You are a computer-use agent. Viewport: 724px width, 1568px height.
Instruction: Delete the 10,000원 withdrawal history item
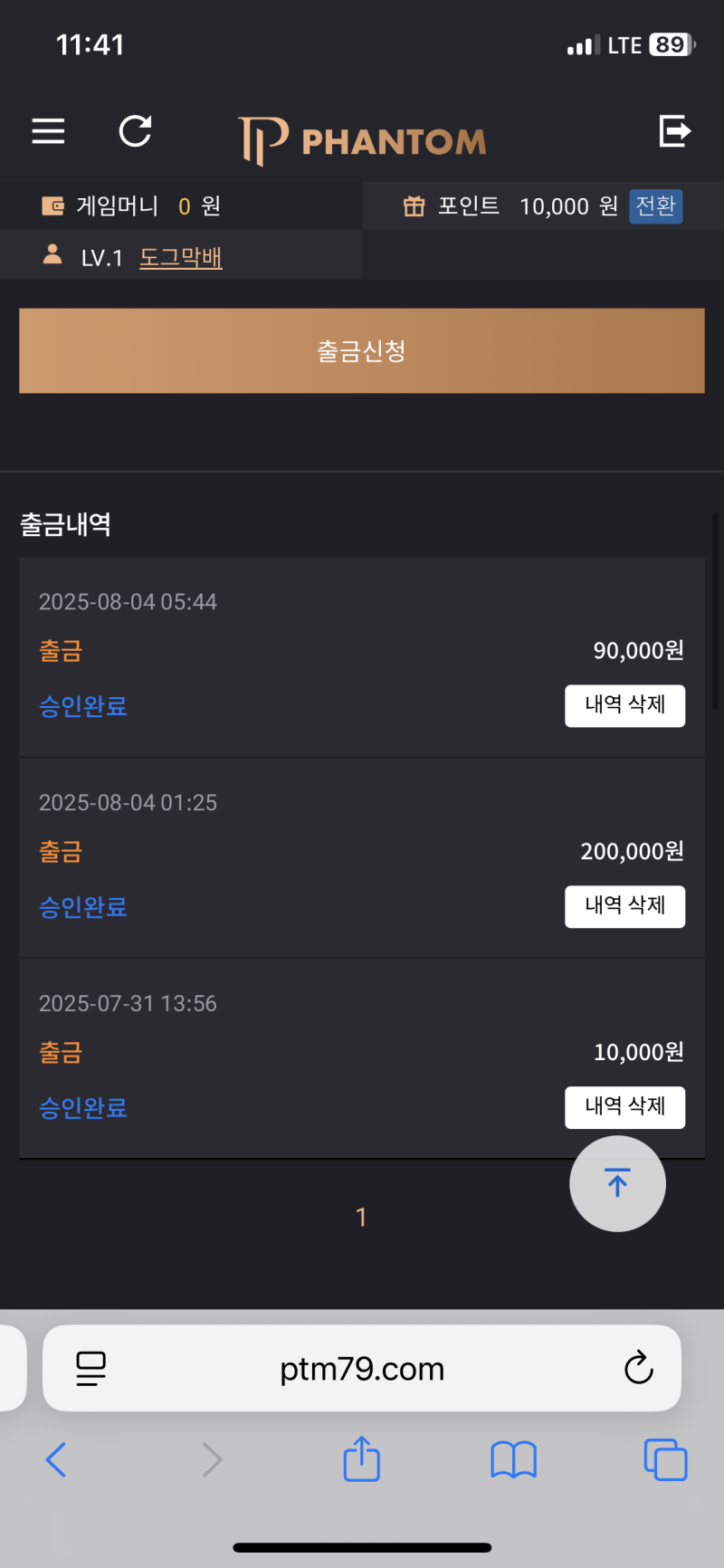[624, 1107]
